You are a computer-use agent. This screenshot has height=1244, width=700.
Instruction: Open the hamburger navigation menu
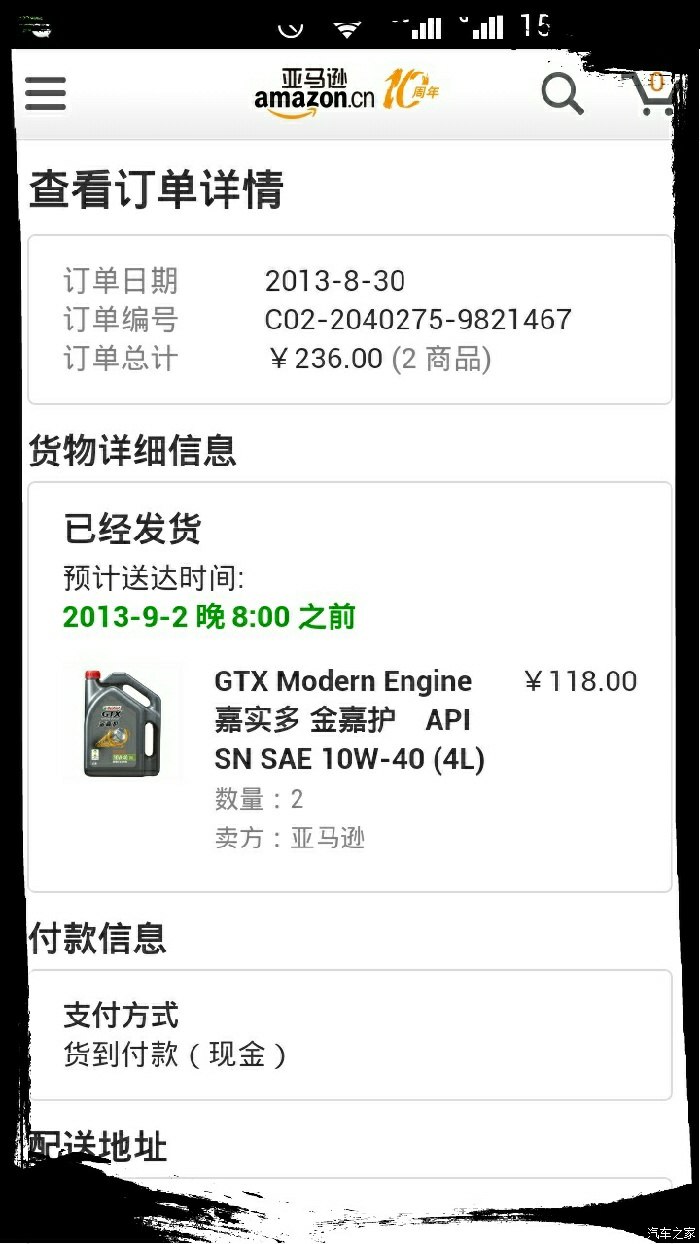45,94
